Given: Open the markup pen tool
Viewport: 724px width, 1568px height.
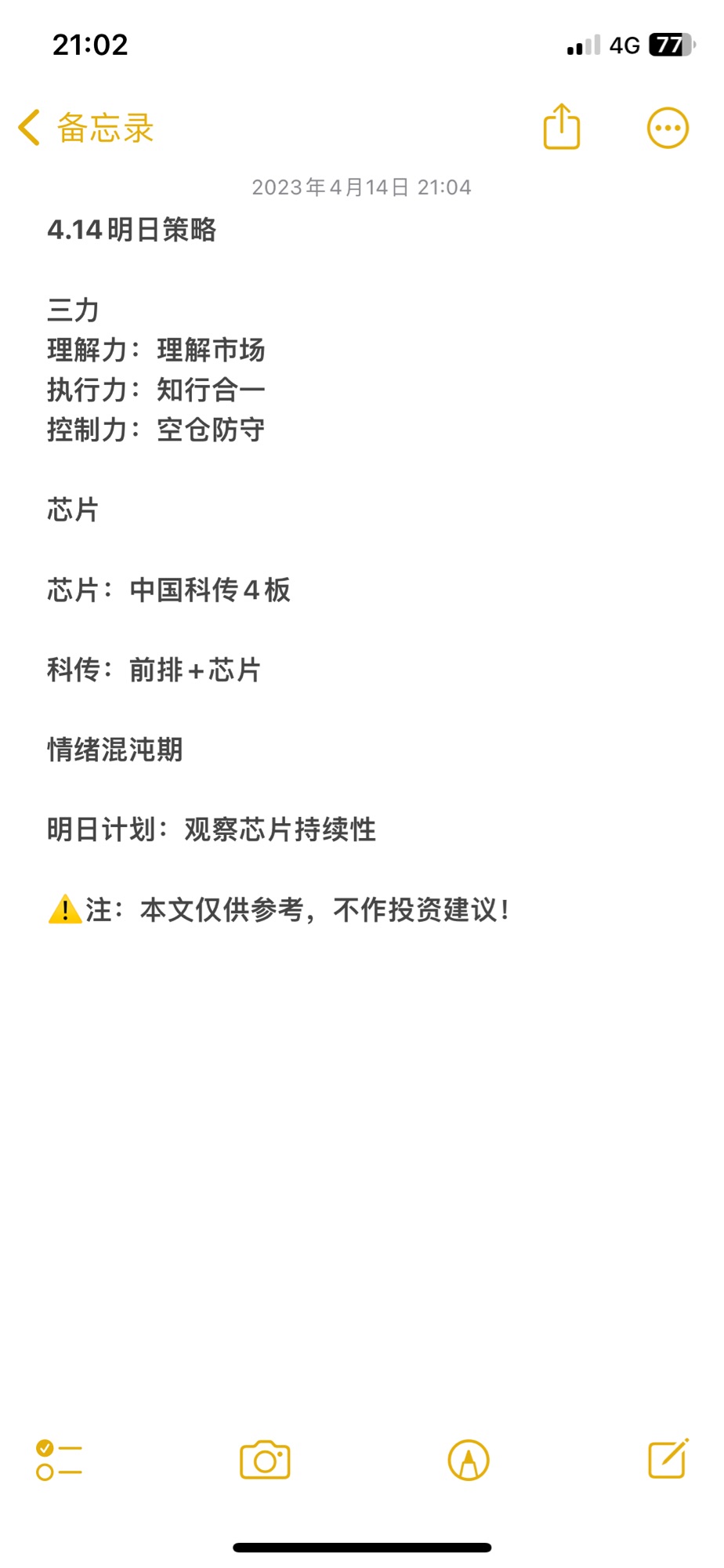Looking at the screenshot, I should coord(469,1460).
